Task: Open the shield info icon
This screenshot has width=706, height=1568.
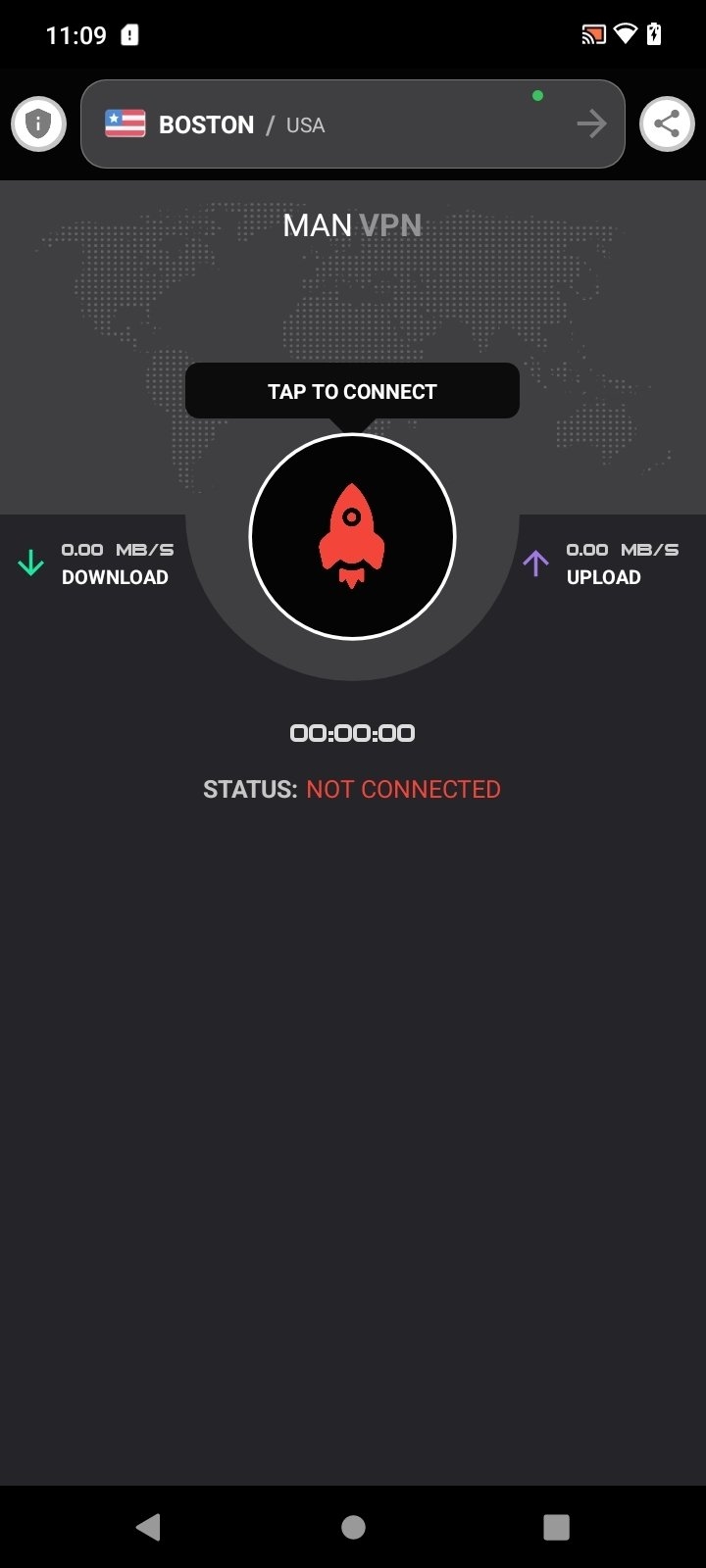Action: [38, 124]
